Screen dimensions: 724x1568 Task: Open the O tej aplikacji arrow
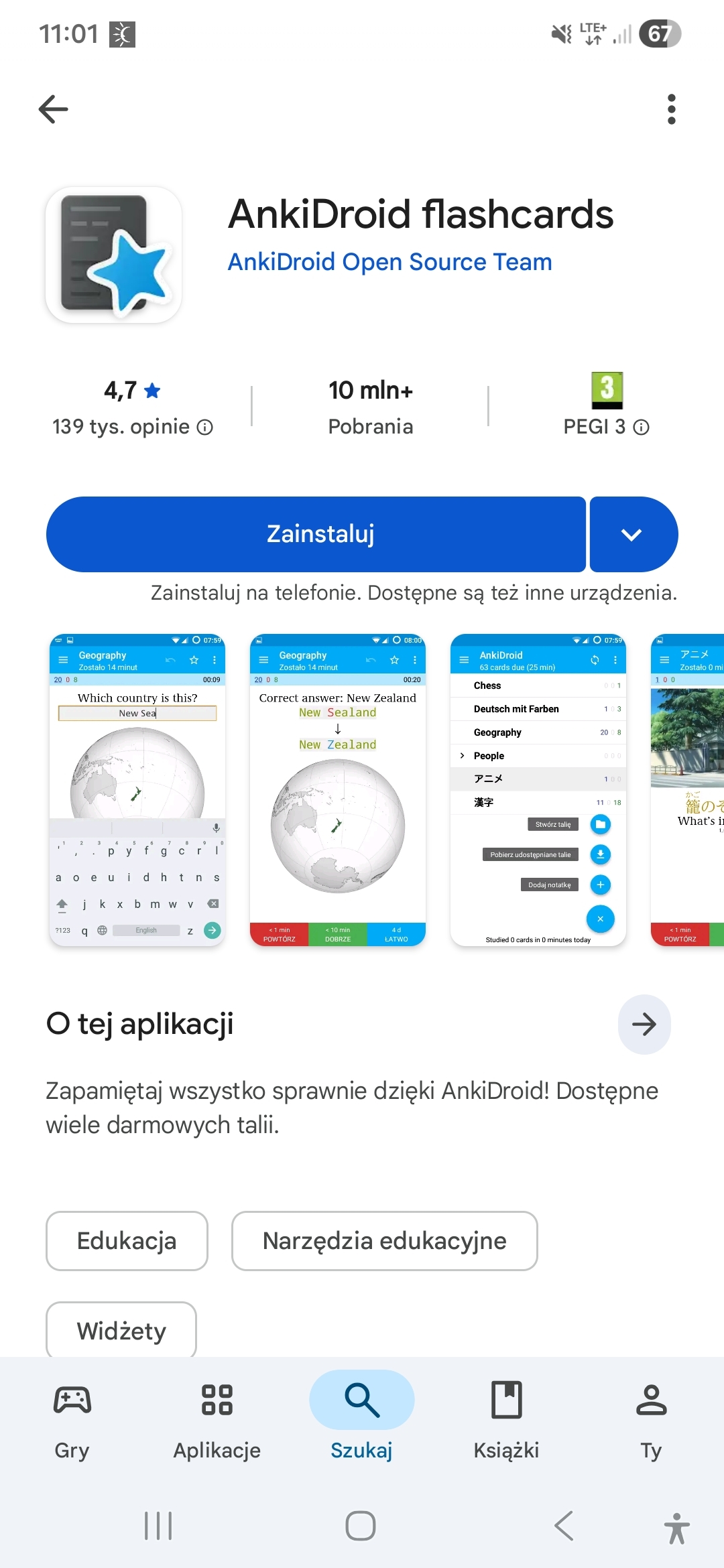[644, 1024]
